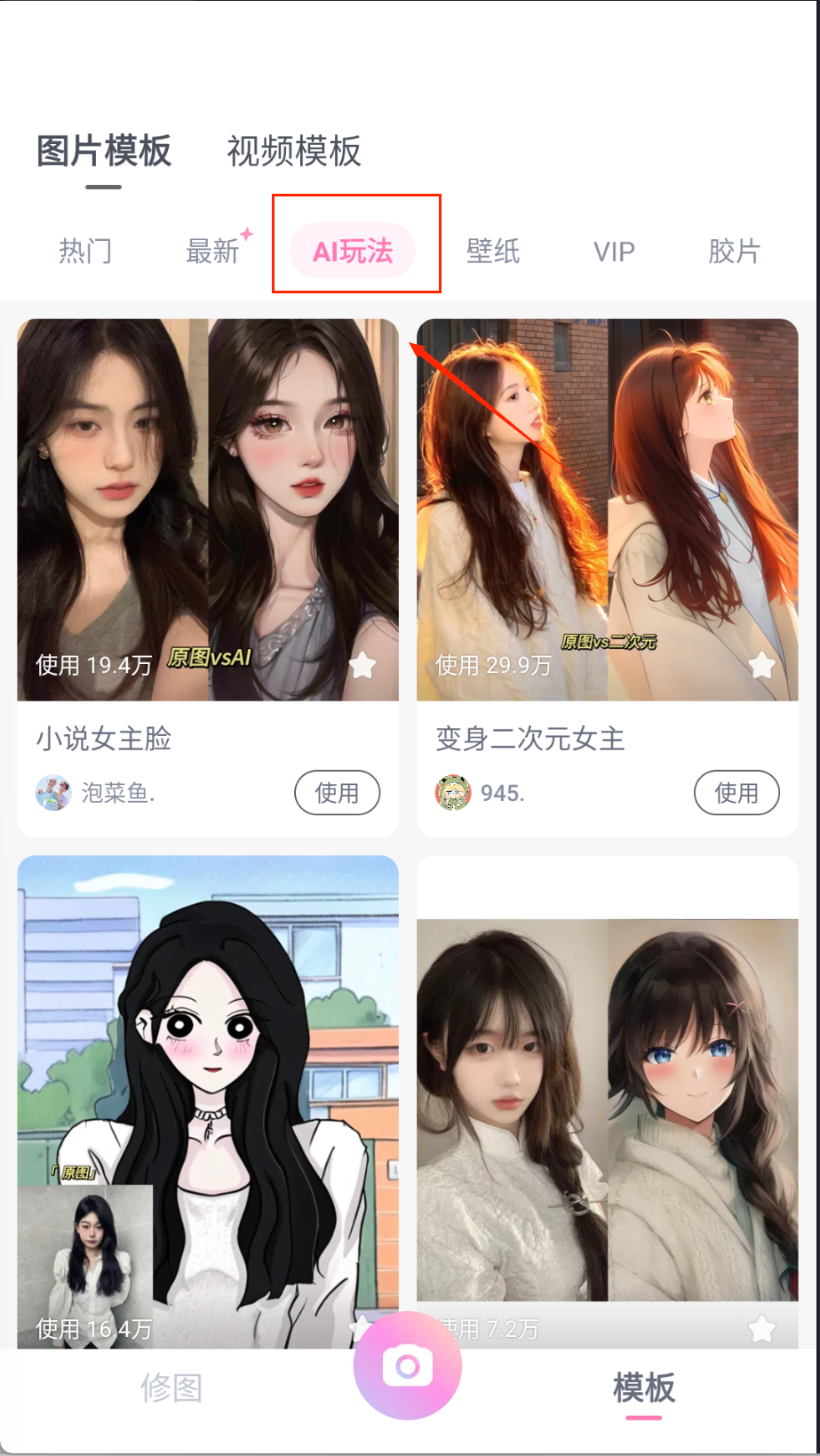The image size is (820, 1456).
Task: View the 变身二次元女主 template
Action: point(607,508)
